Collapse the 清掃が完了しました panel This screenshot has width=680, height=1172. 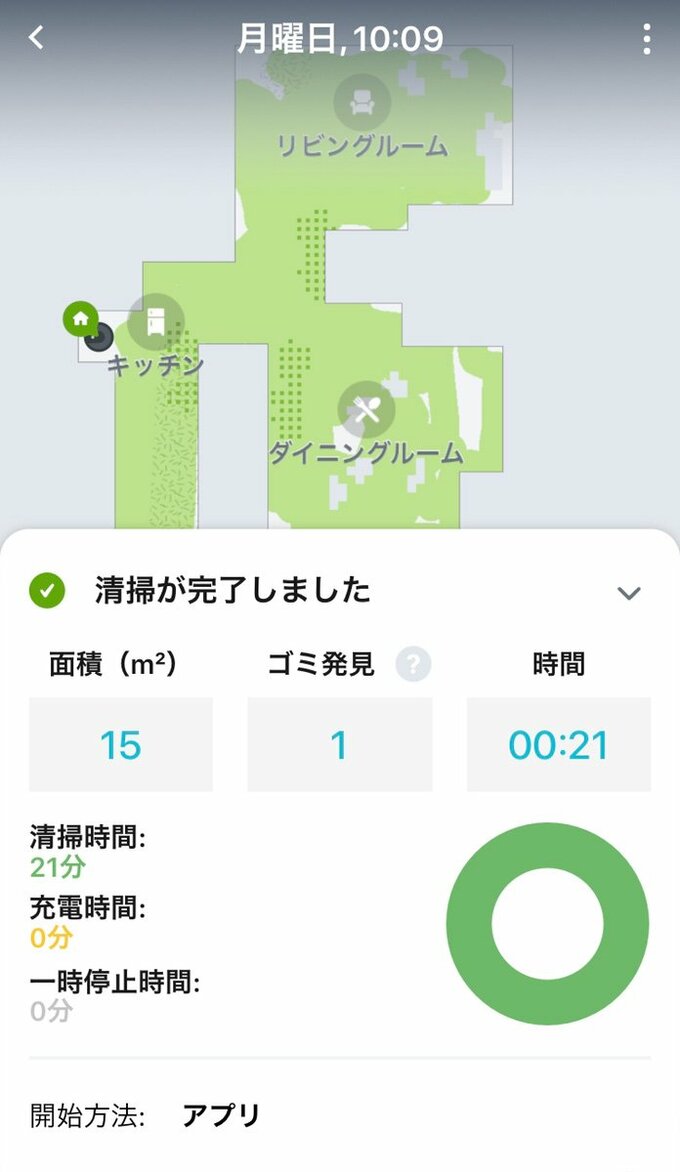click(x=628, y=593)
